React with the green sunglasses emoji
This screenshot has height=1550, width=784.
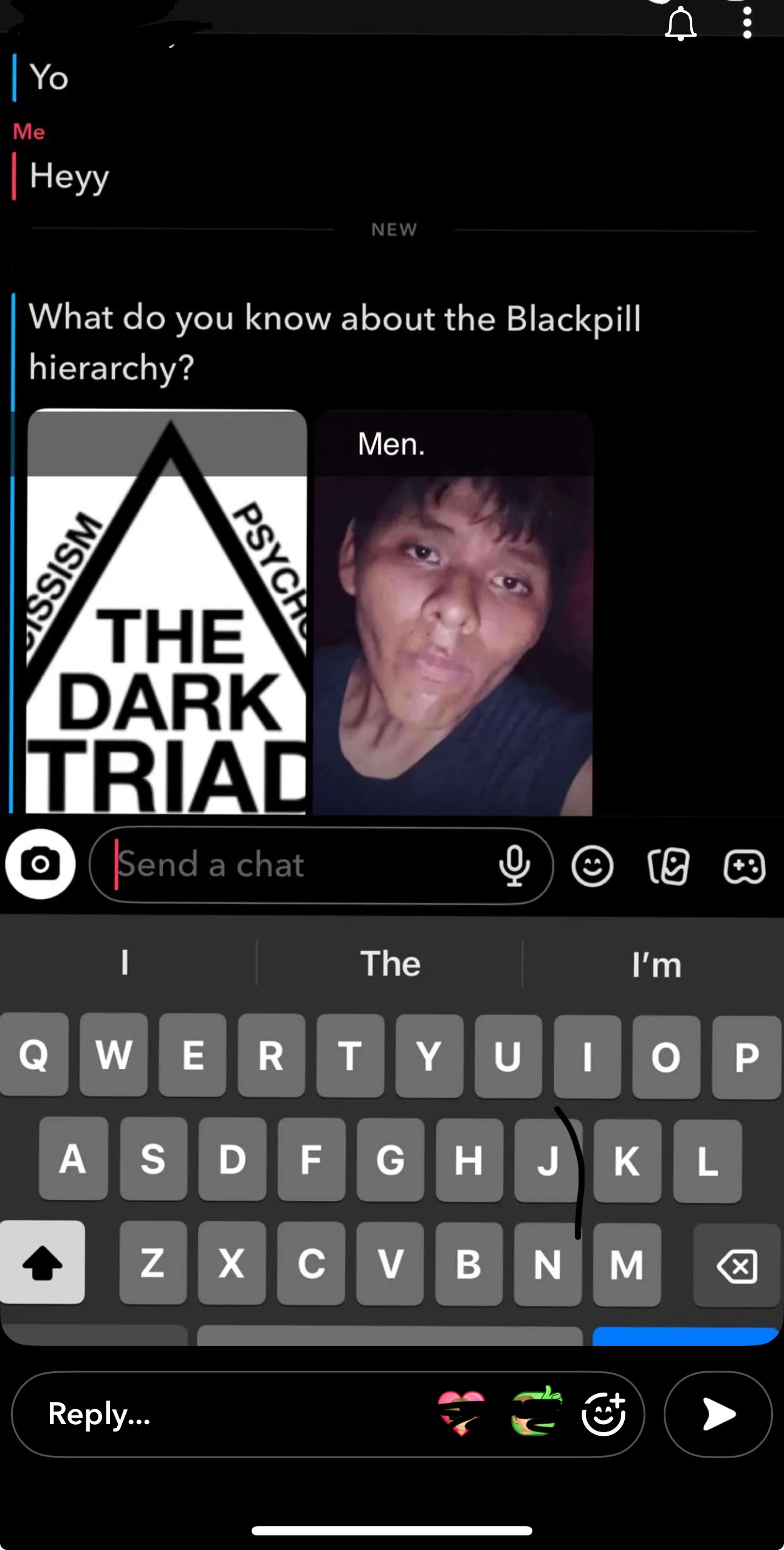pyautogui.click(x=535, y=1413)
